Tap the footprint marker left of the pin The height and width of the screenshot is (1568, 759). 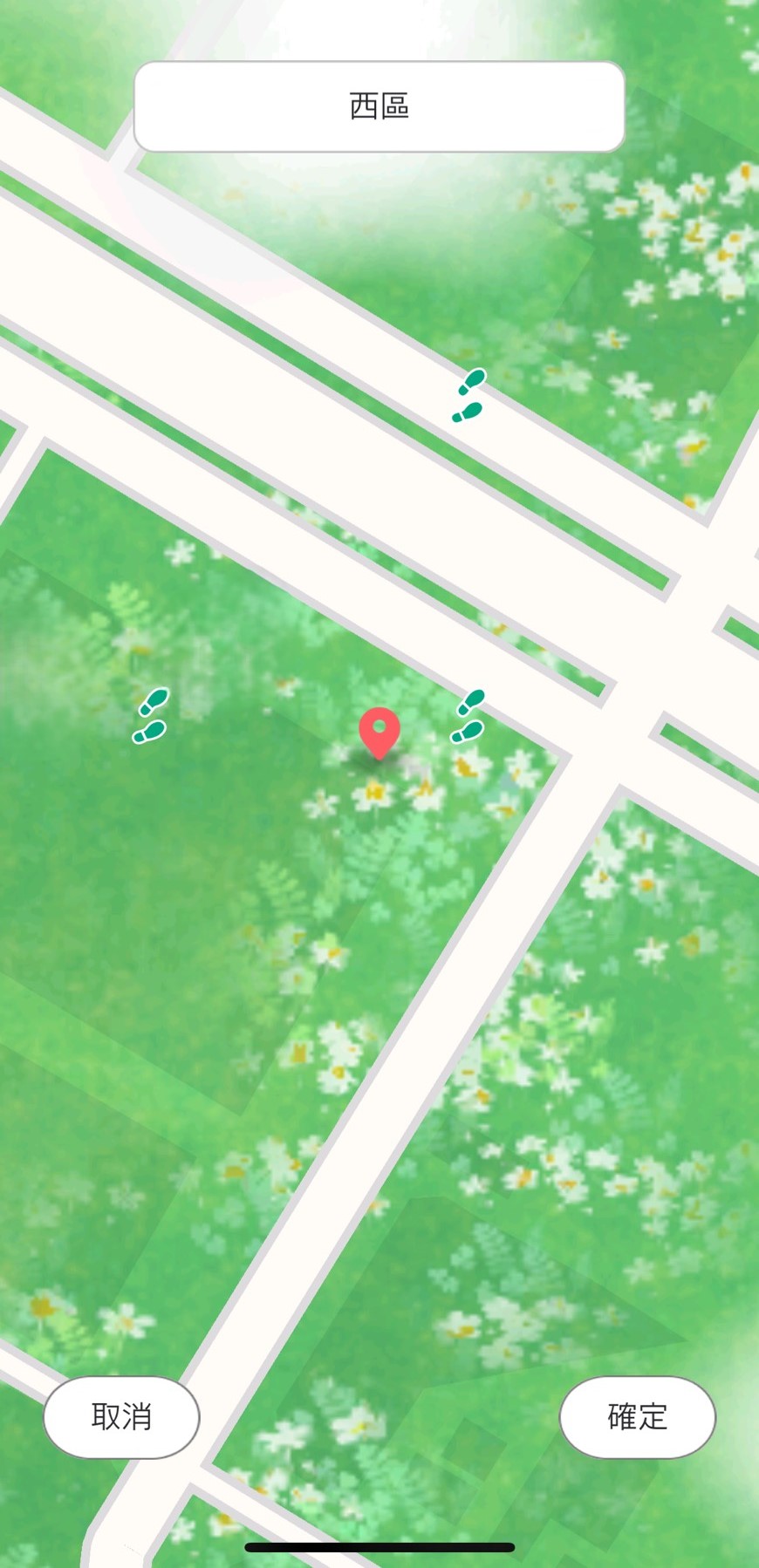pyautogui.click(x=152, y=716)
